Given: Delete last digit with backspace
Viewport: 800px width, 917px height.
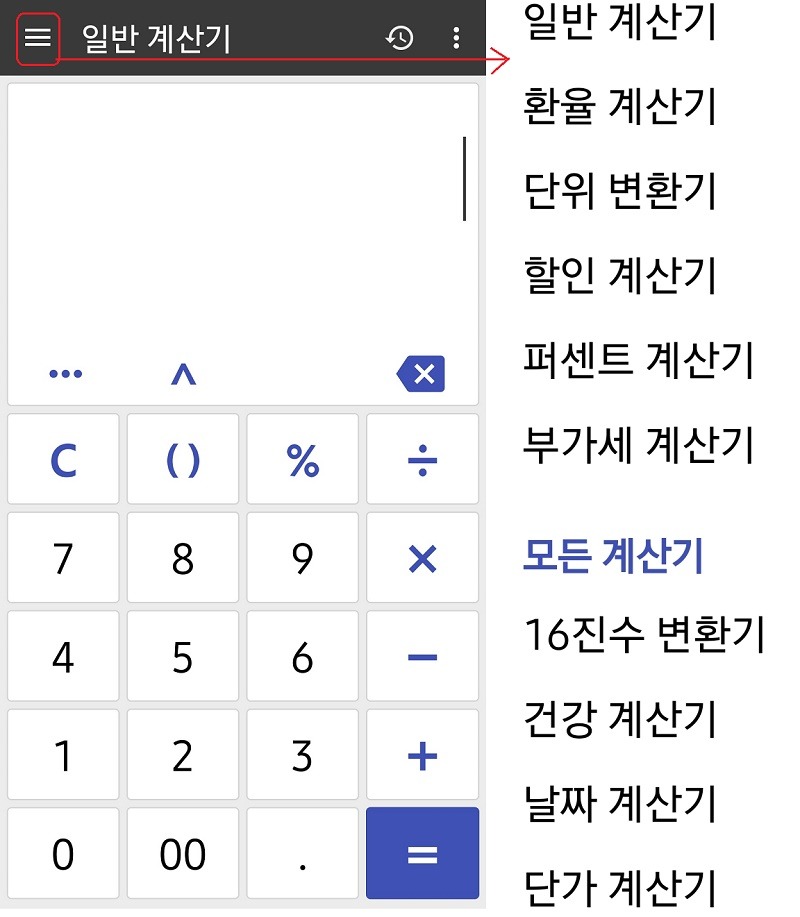Looking at the screenshot, I should tap(421, 375).
